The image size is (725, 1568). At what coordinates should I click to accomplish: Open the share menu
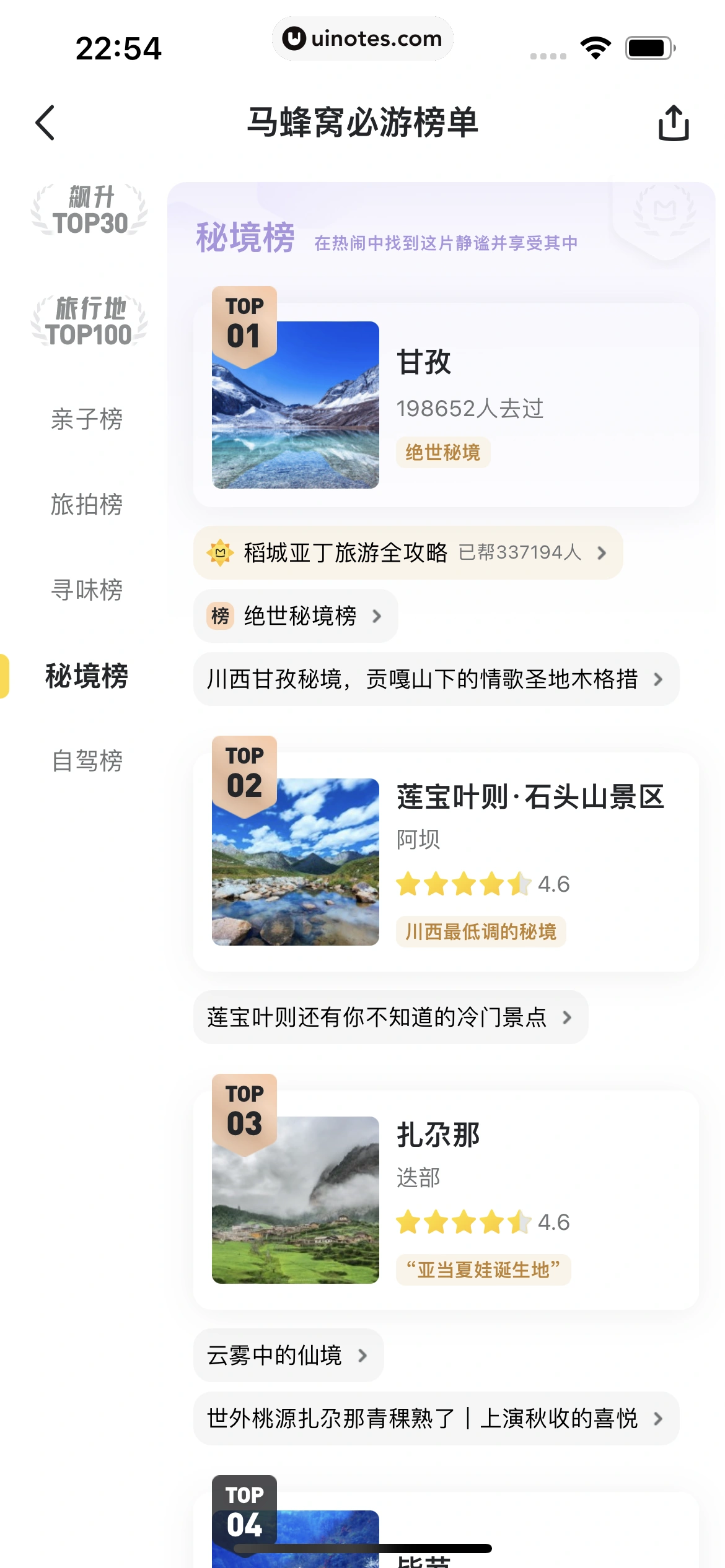click(x=675, y=123)
